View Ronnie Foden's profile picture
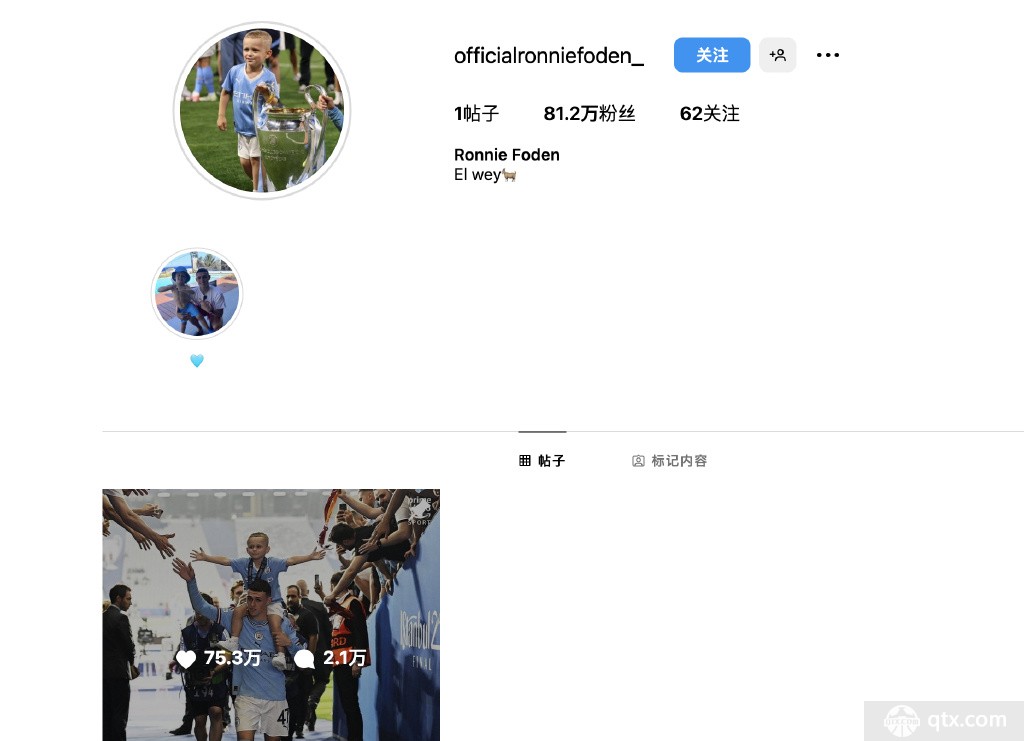The height and width of the screenshot is (741, 1024). (x=262, y=110)
